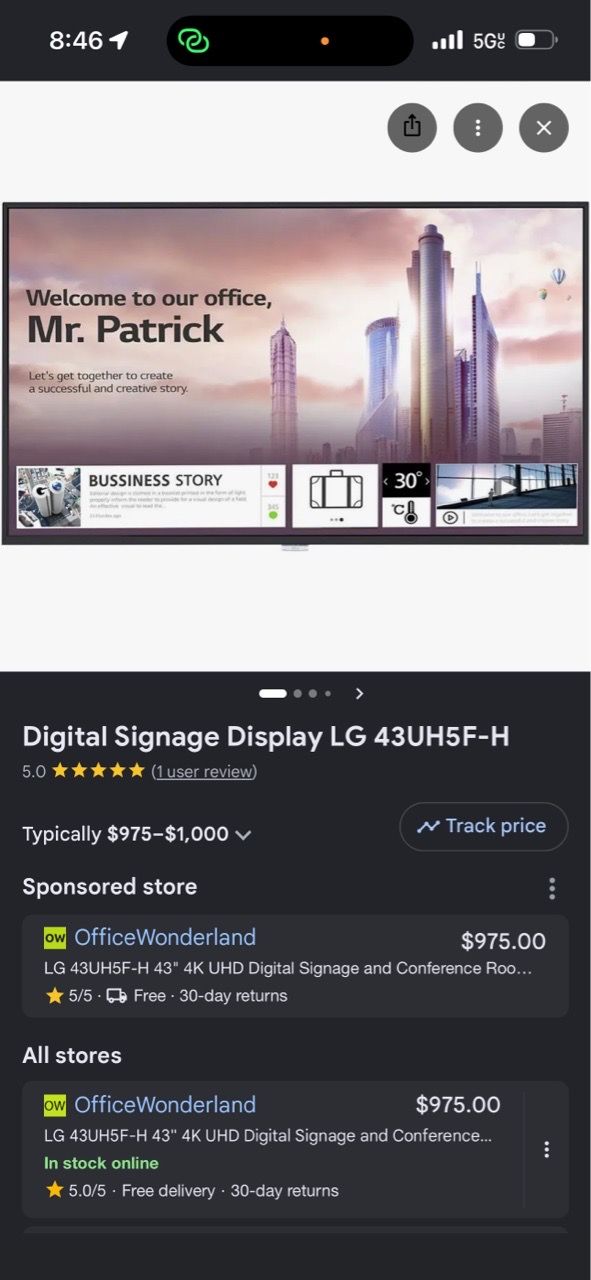Open the Sponsored store options menu

552,888
